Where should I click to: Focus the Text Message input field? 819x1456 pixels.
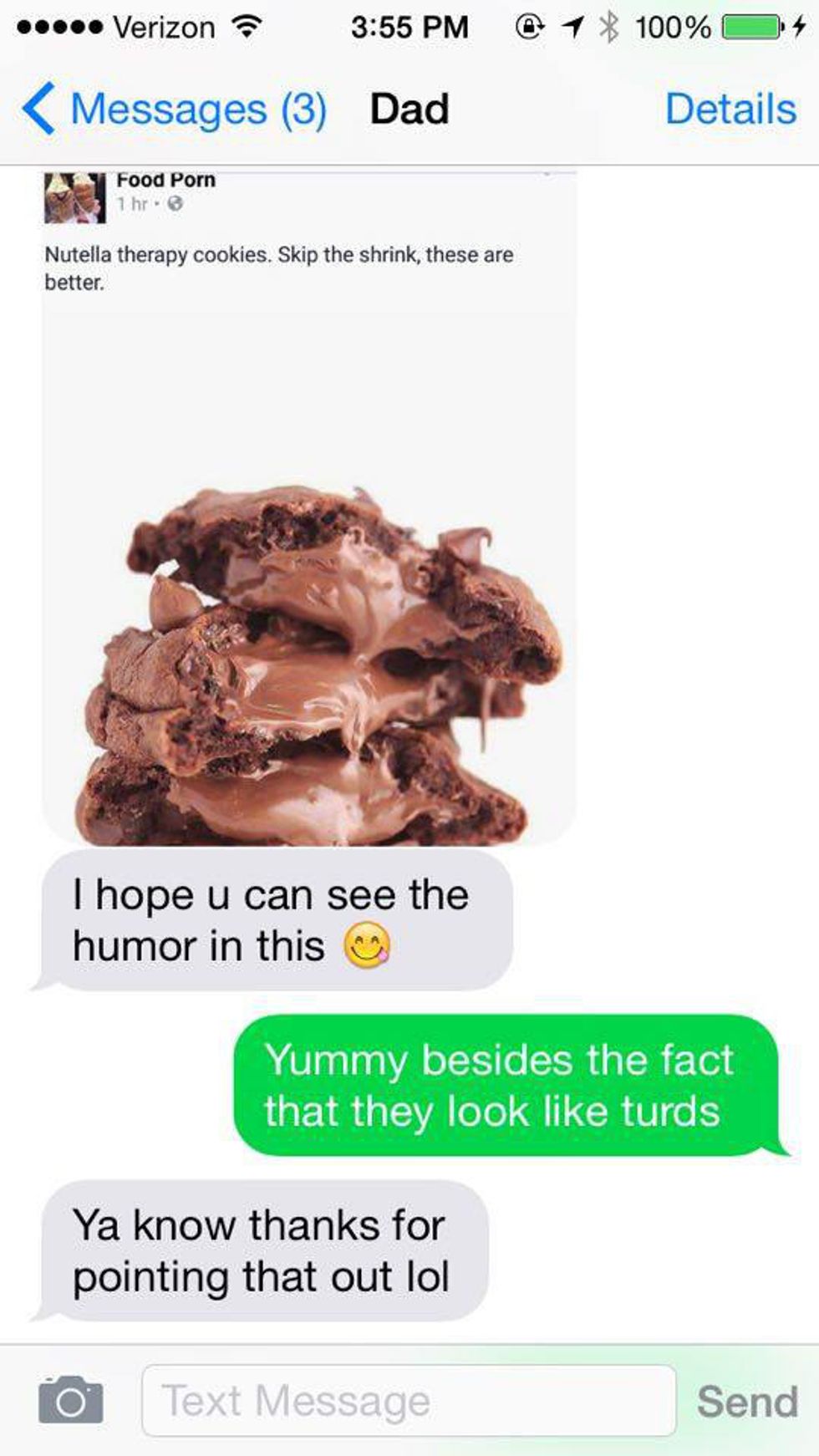coord(408,1401)
